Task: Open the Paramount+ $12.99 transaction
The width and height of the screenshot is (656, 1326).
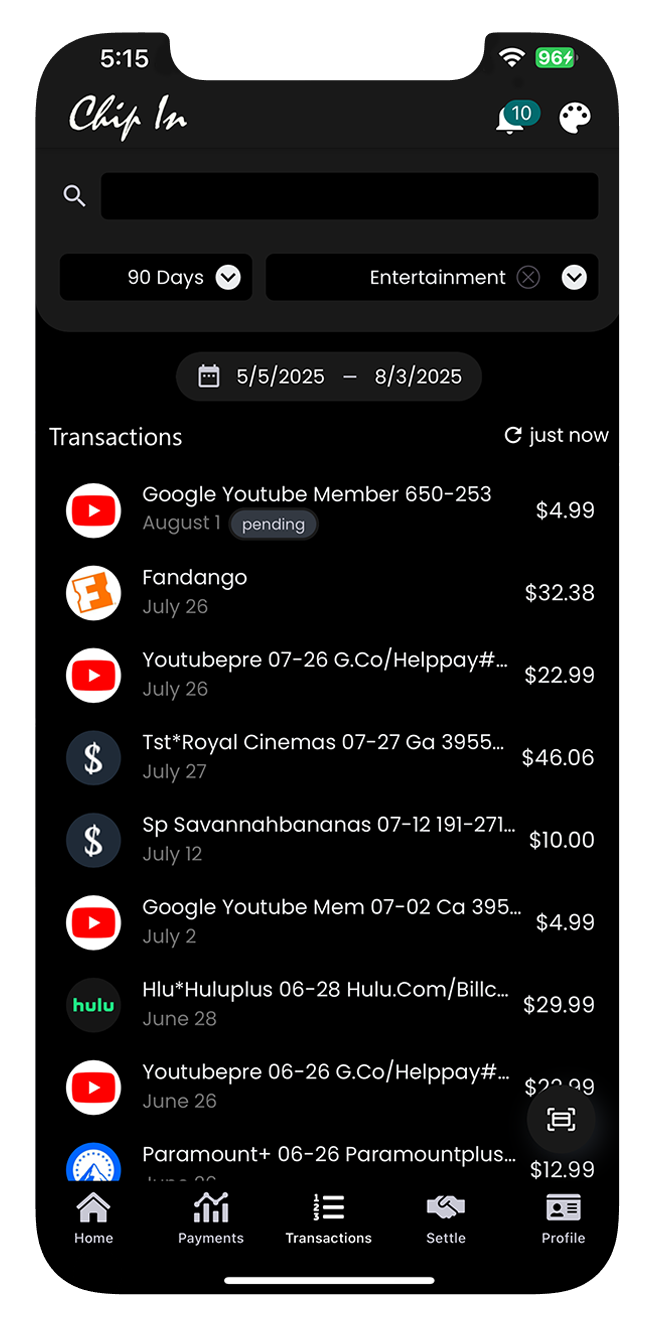Action: click(328, 1162)
